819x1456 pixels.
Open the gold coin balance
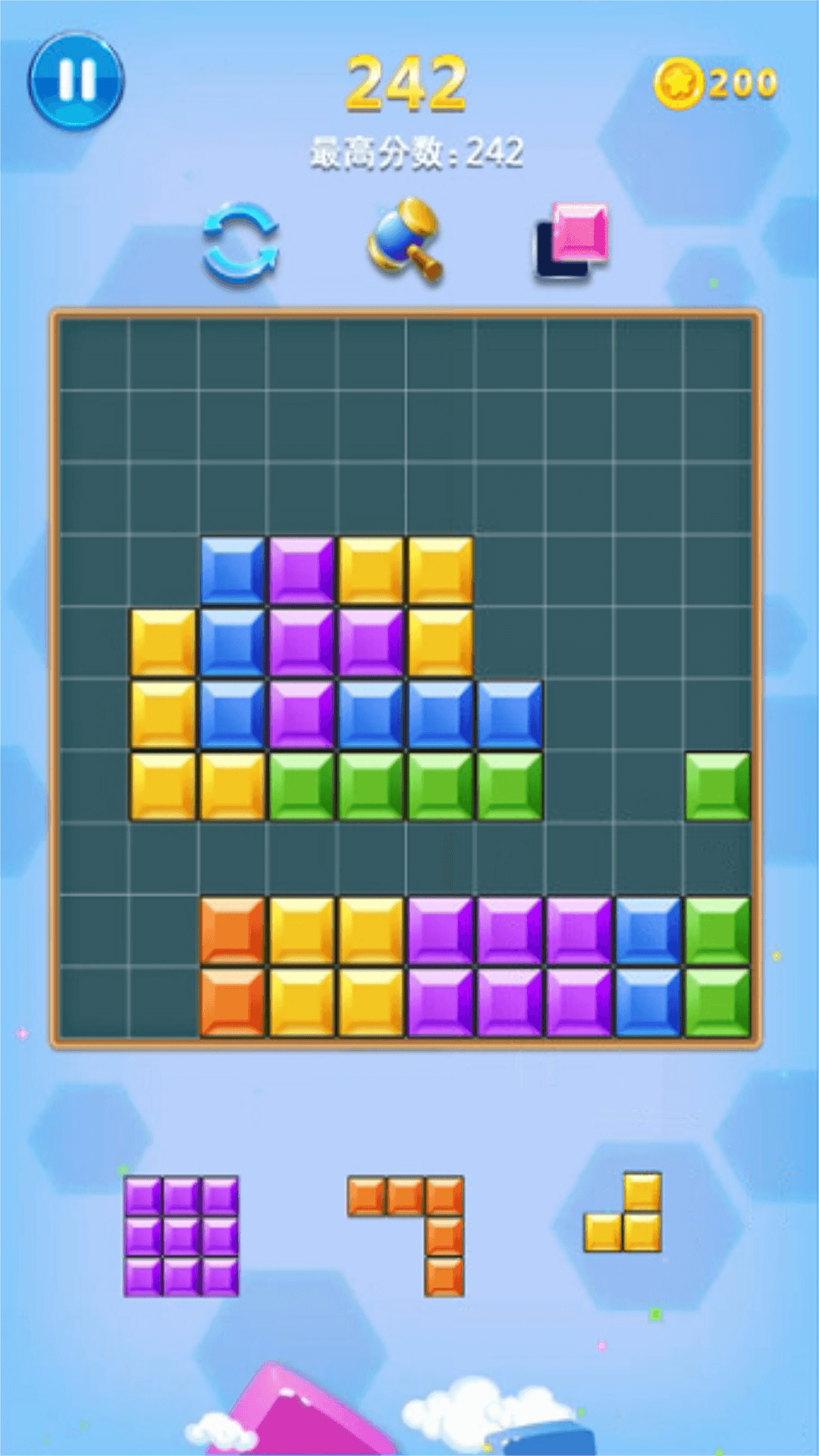click(x=716, y=83)
